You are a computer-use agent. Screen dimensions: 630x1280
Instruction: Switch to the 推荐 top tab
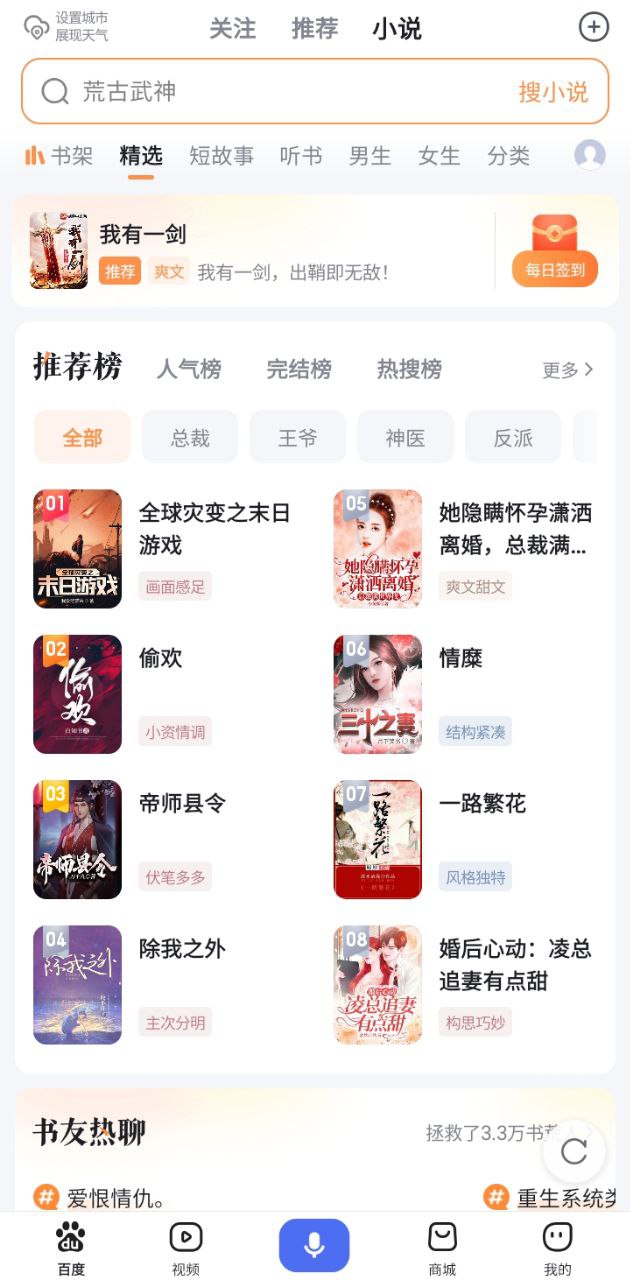(x=315, y=29)
